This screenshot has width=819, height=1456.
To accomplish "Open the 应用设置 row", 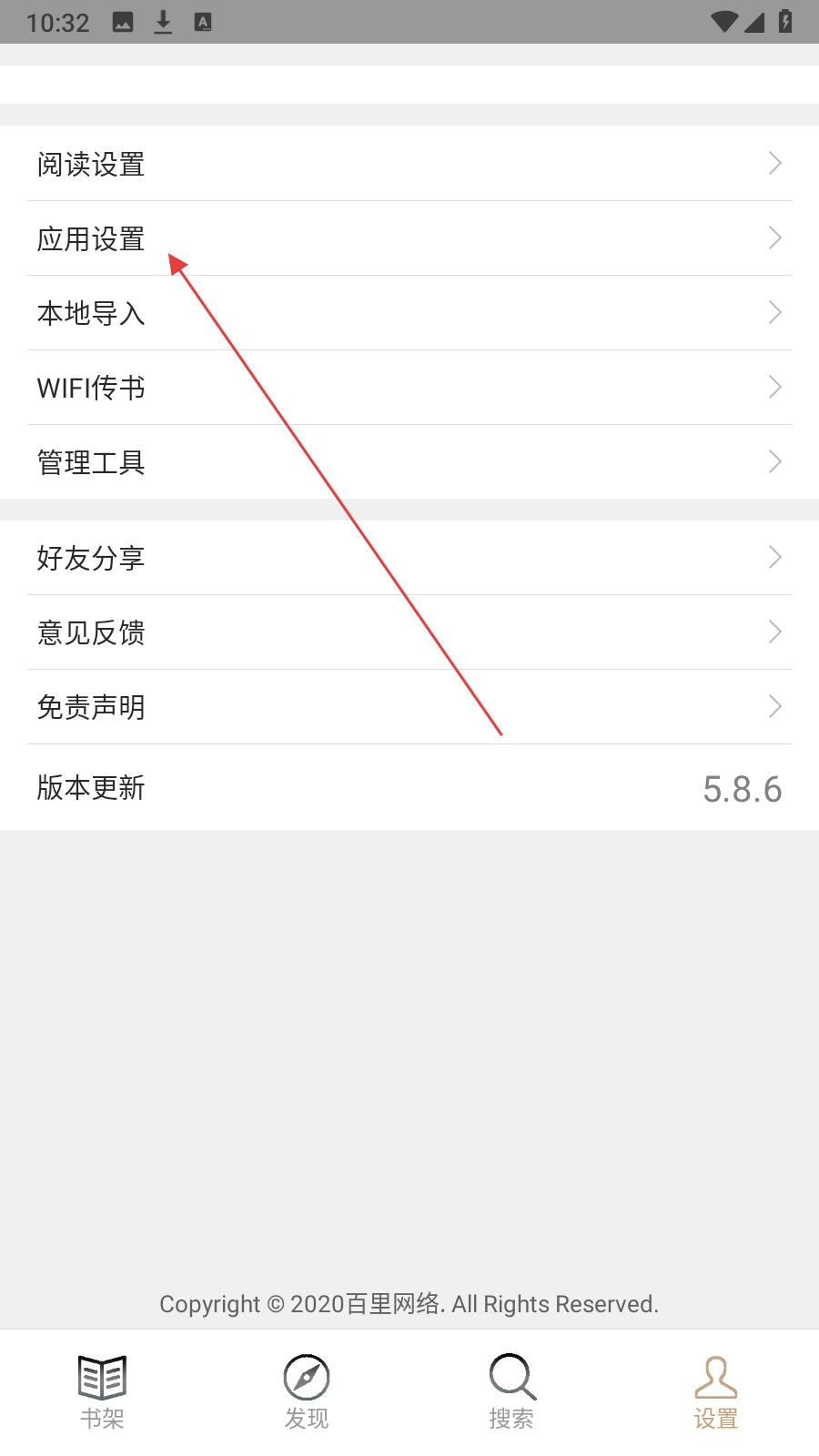I will pyautogui.click(x=409, y=238).
